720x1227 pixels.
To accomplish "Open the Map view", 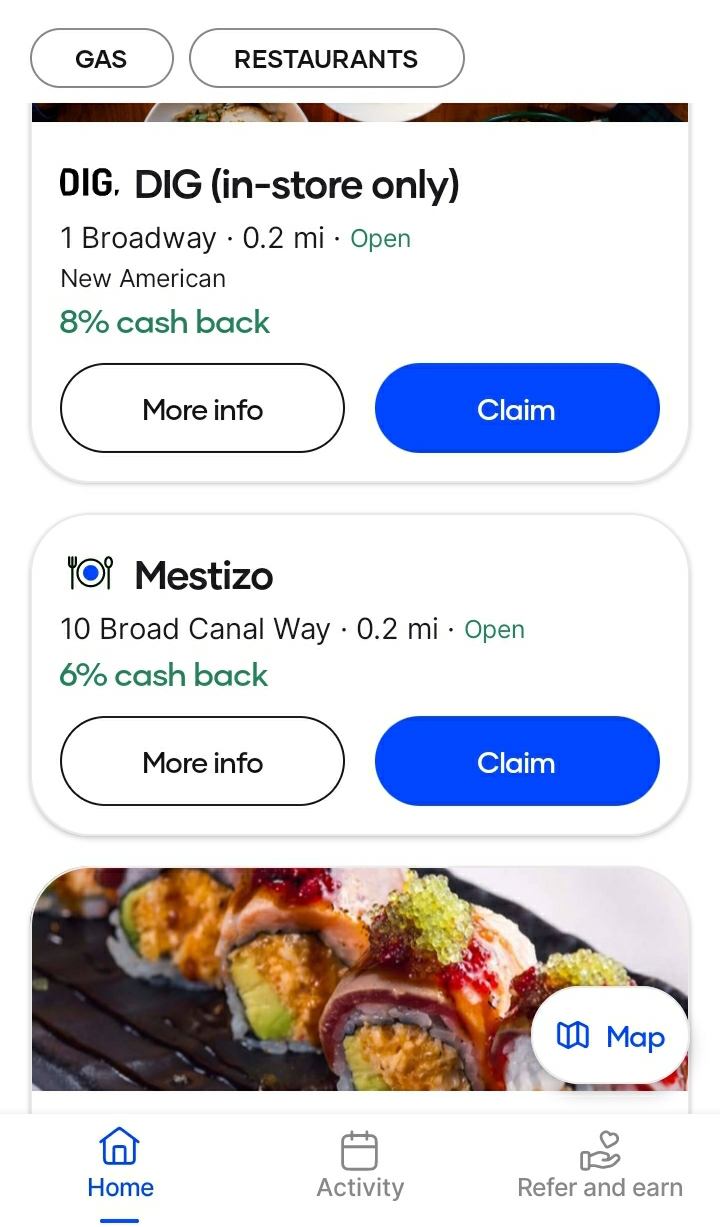I will click(x=611, y=1037).
